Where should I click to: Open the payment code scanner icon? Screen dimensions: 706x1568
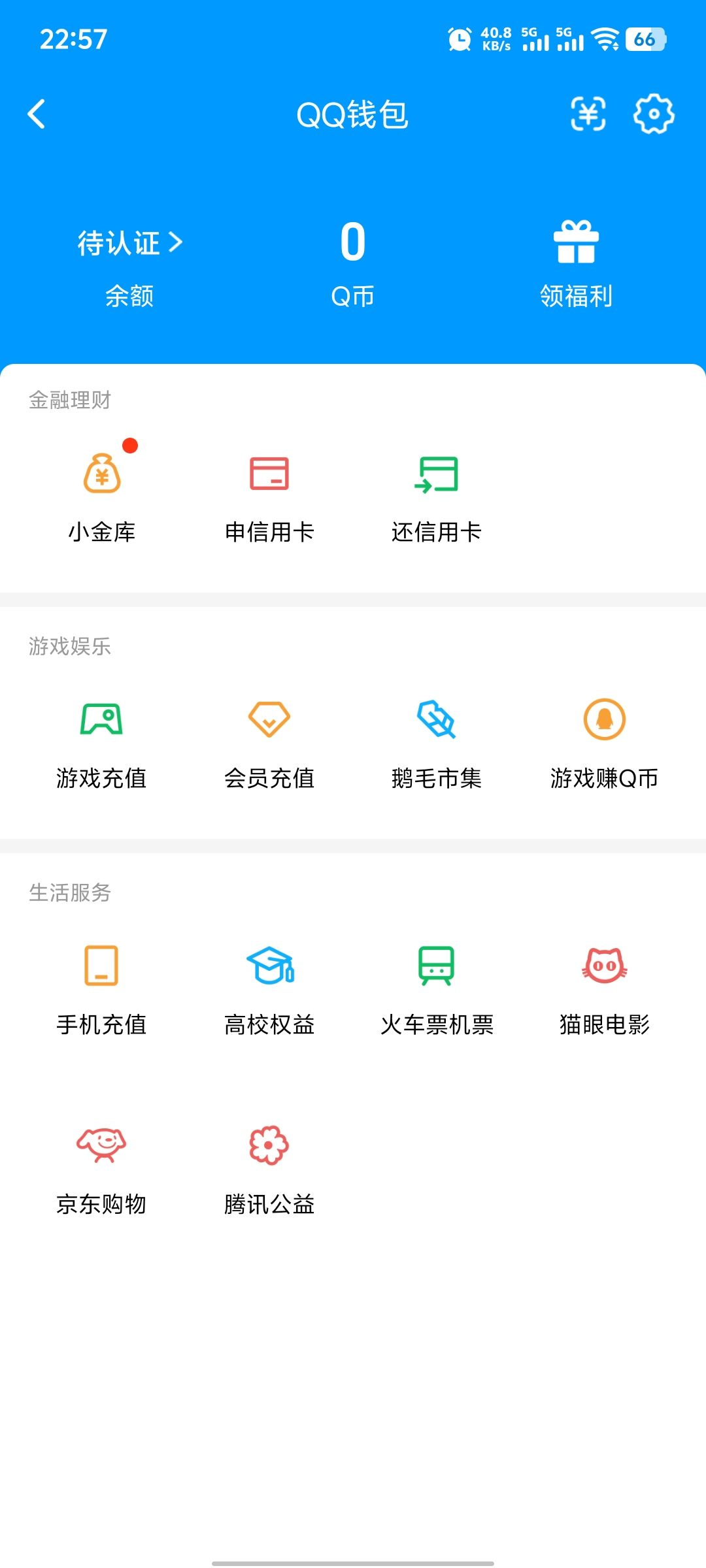(586, 114)
